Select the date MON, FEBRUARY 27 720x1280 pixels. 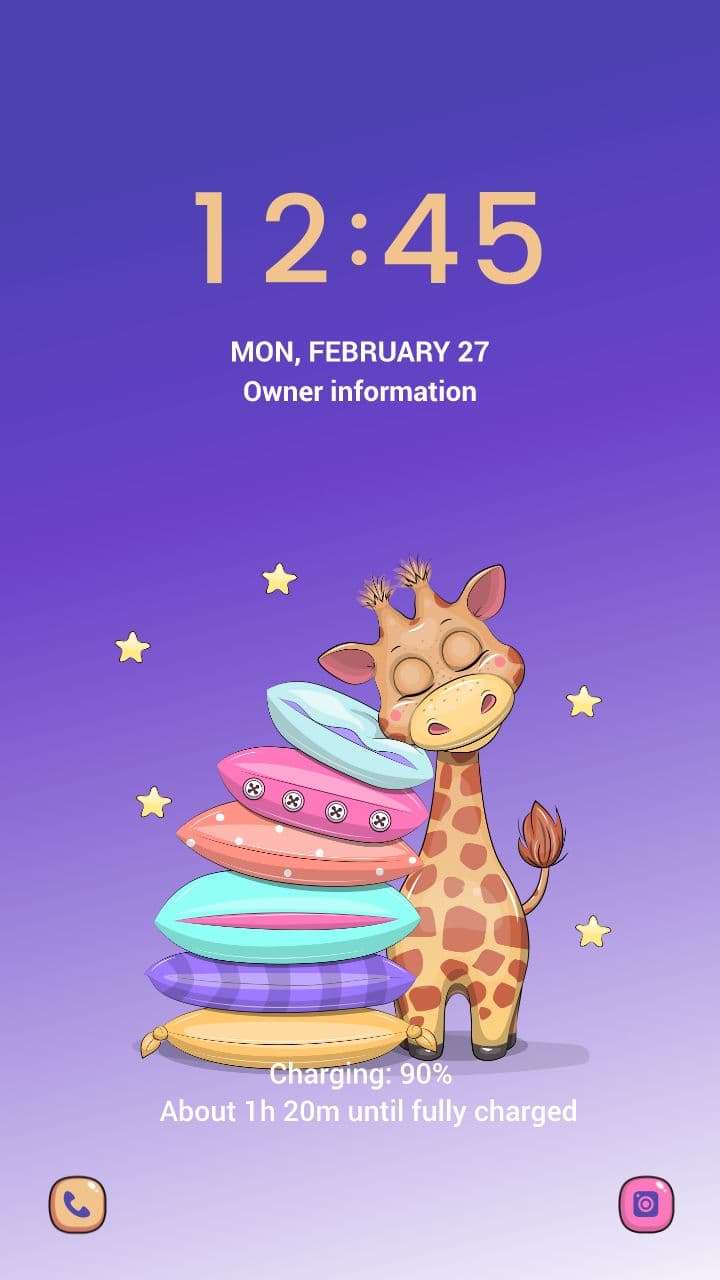click(360, 350)
